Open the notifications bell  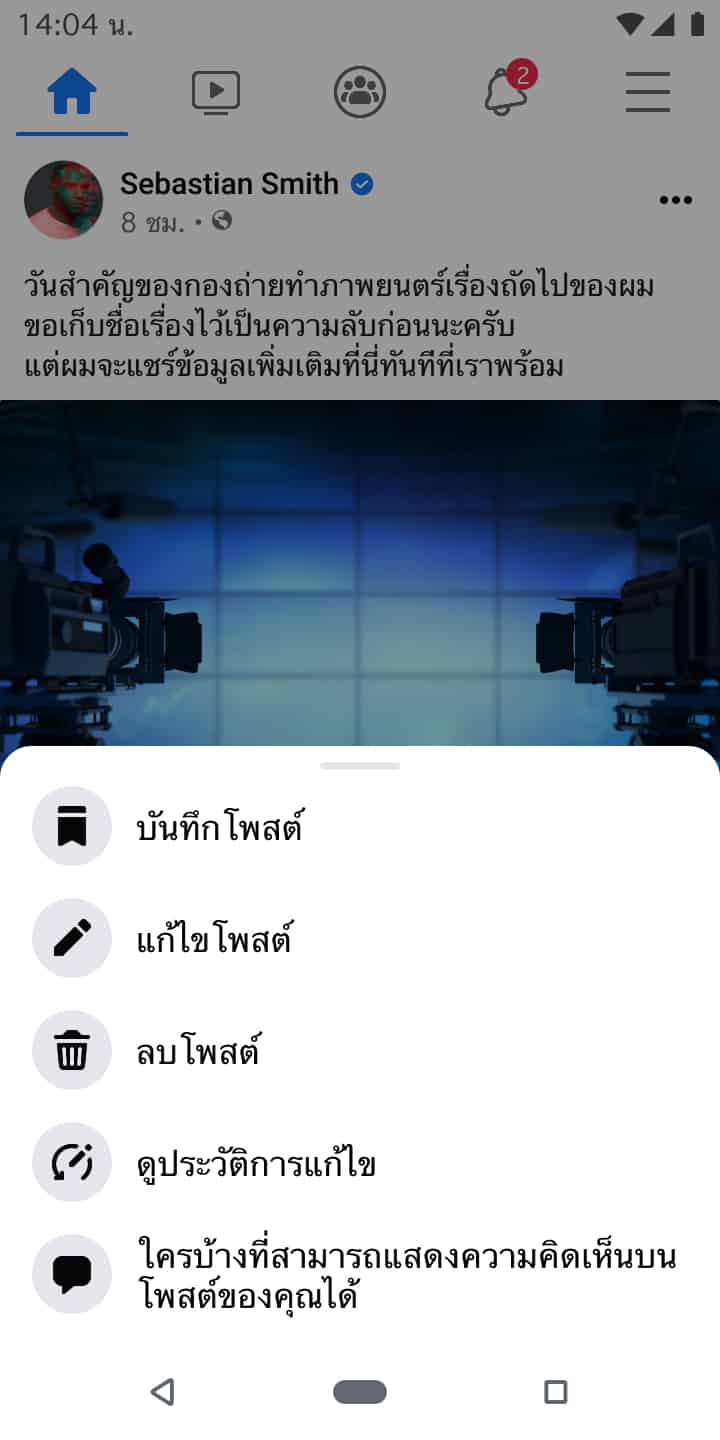coord(506,92)
